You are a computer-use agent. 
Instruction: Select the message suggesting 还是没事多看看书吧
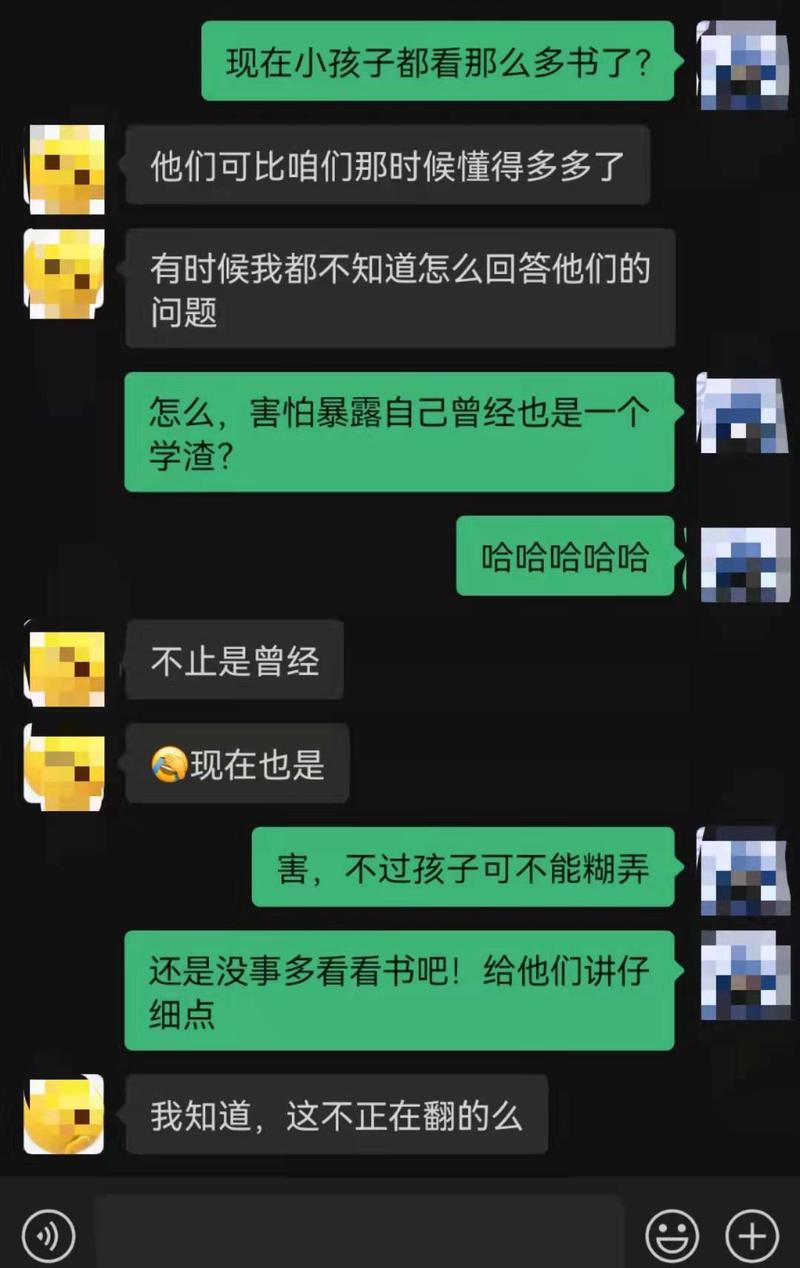(398, 990)
